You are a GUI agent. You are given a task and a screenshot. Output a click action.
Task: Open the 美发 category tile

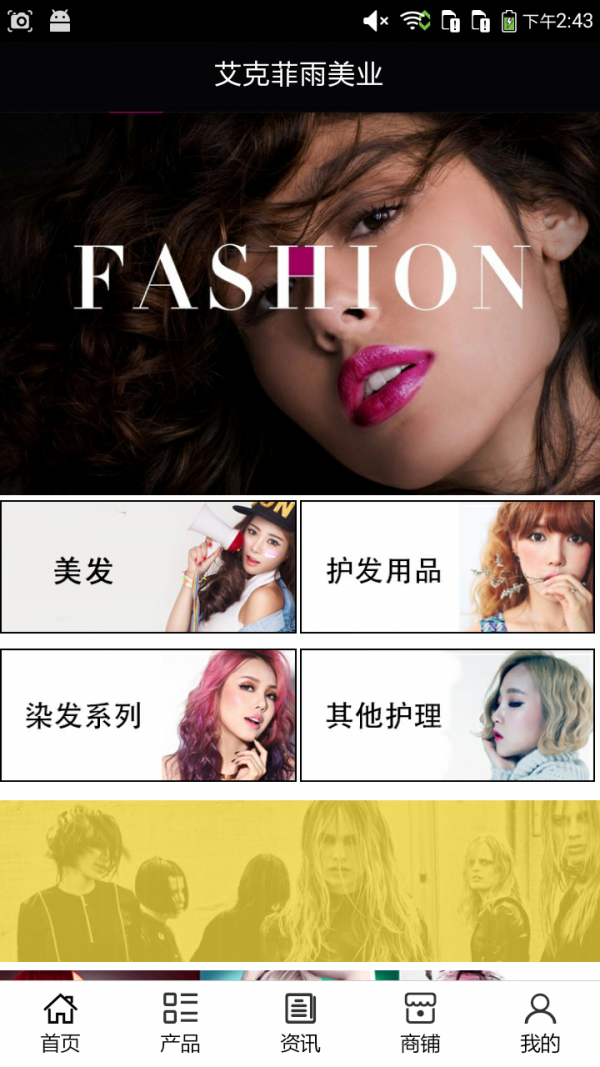coord(148,567)
